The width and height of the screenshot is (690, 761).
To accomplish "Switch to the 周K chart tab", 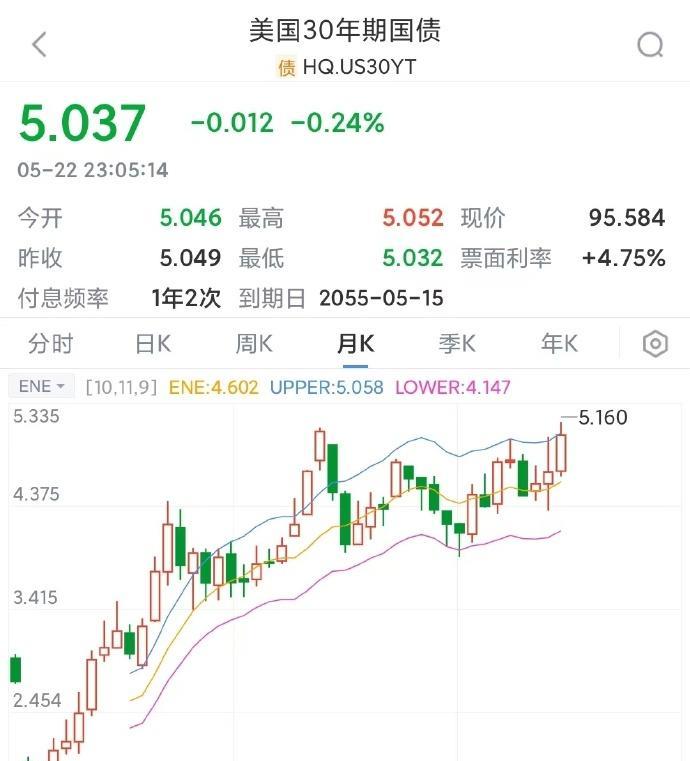I will 254,344.
